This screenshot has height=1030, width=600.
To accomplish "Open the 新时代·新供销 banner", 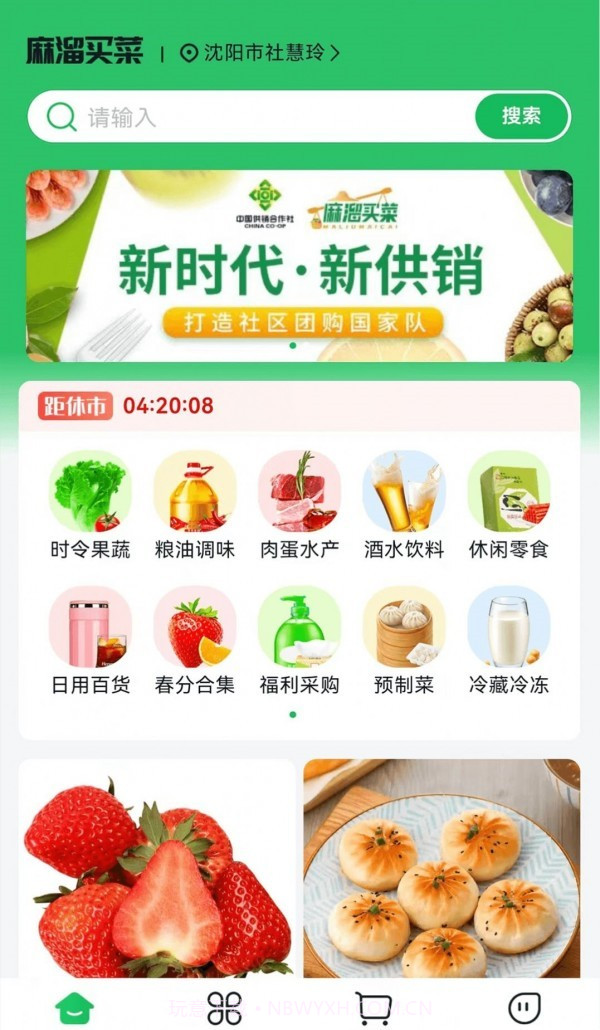I will click(x=299, y=265).
